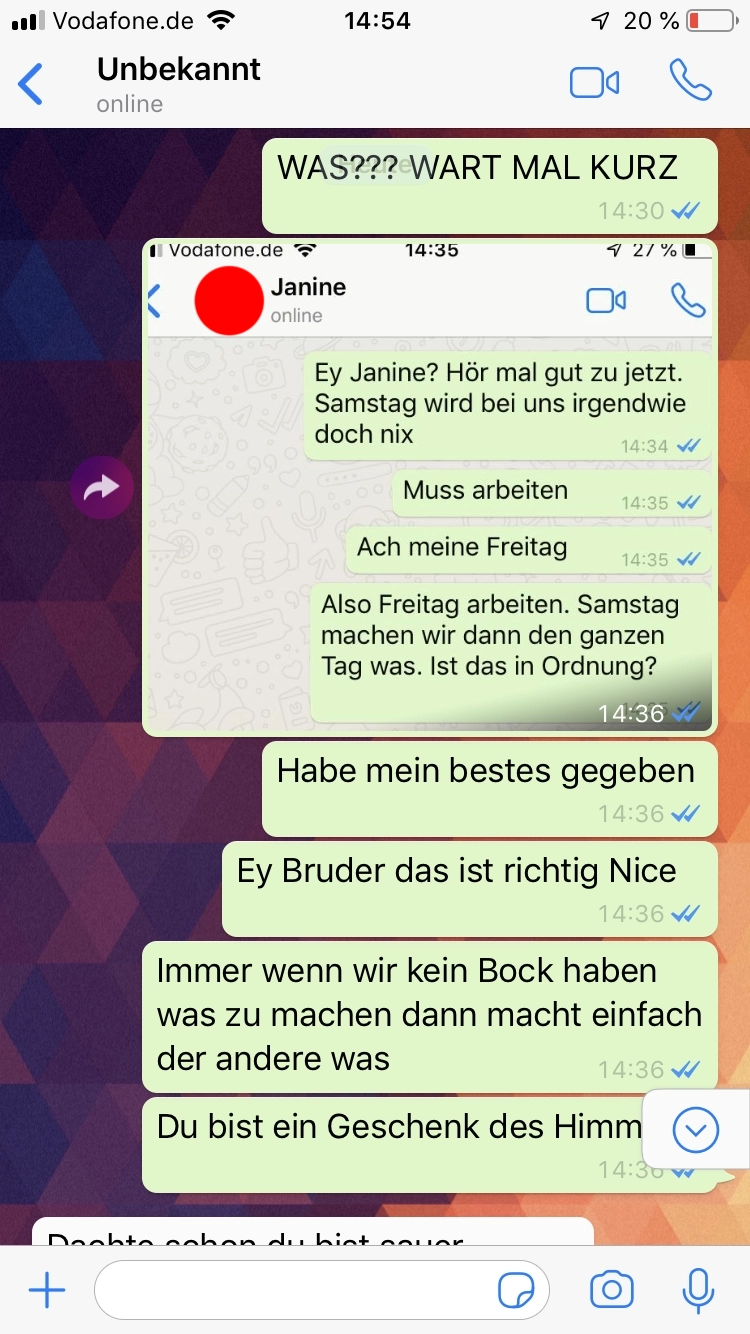
Task: Tap the microphone to record voice message
Action: [697, 1291]
